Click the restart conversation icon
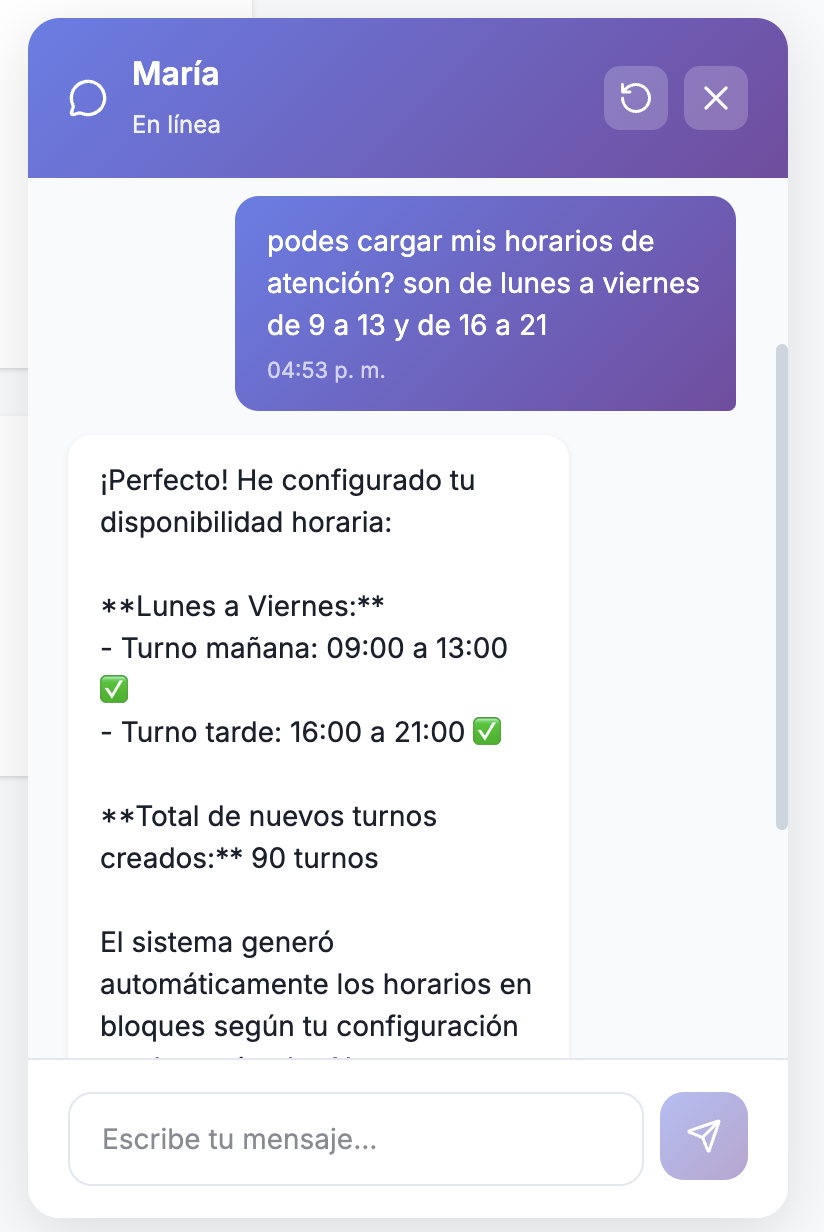This screenshot has height=1232, width=824. (635, 98)
